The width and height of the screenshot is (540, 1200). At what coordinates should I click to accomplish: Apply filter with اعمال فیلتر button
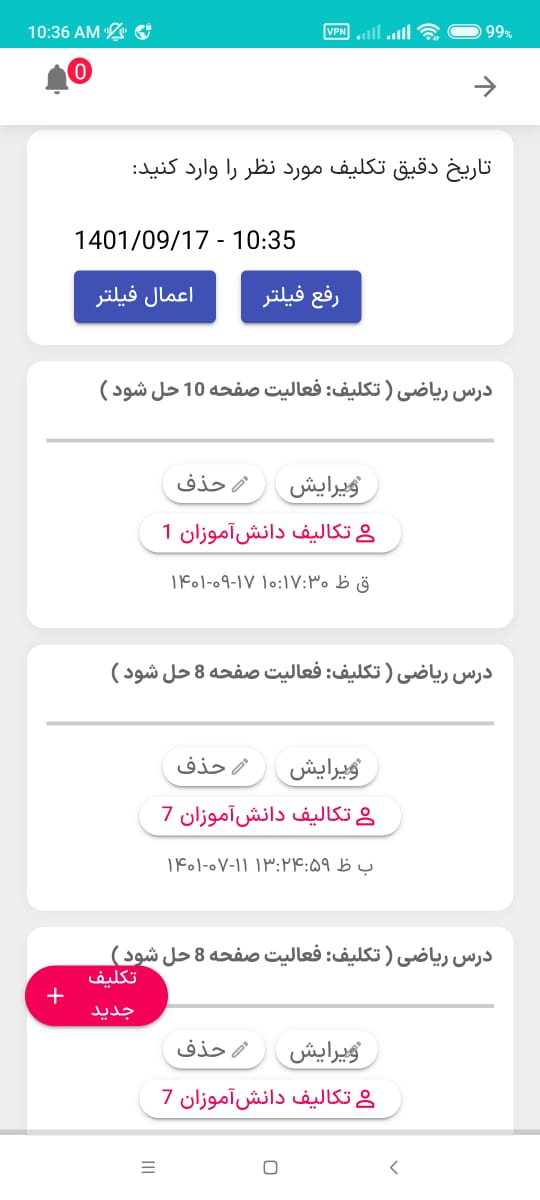pos(145,297)
